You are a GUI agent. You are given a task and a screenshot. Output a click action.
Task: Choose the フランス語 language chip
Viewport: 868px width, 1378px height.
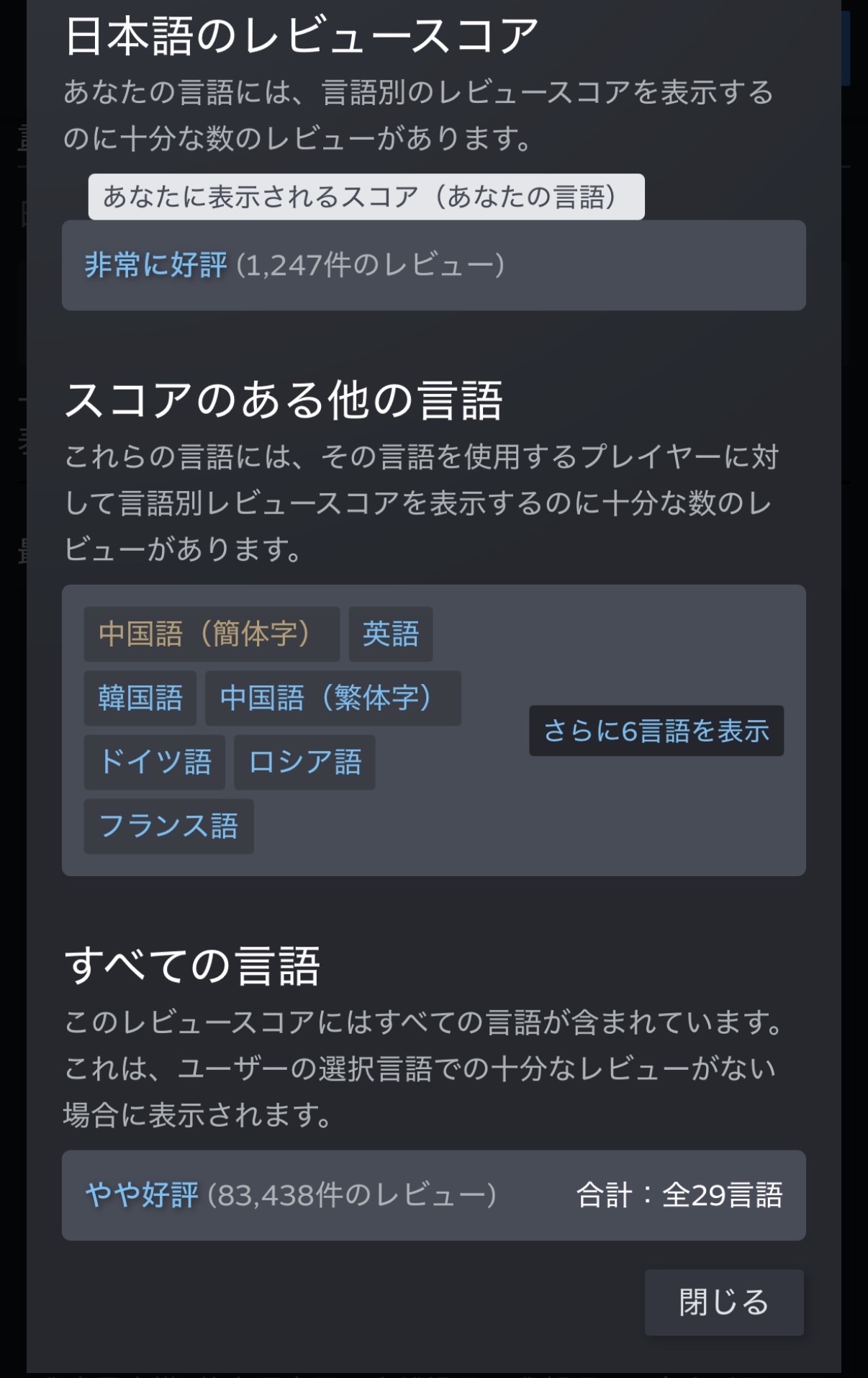[168, 826]
